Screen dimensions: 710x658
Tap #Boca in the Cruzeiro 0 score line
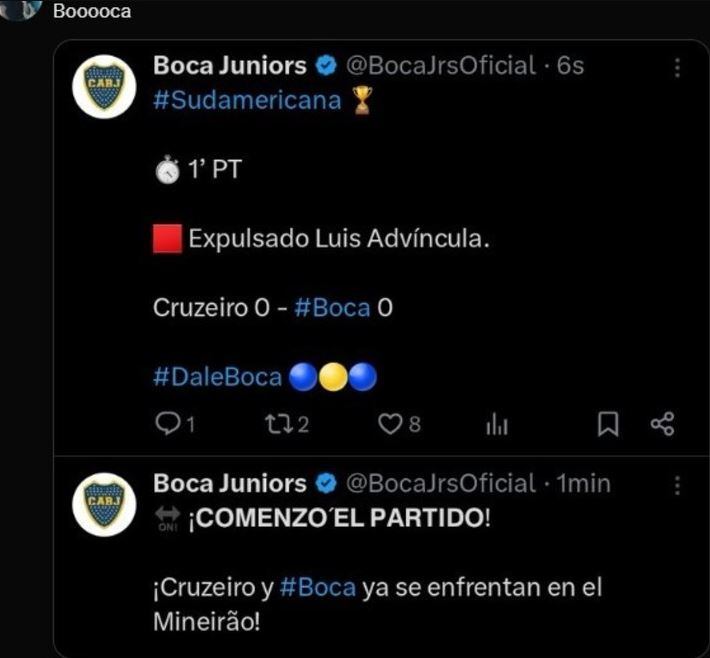click(333, 308)
